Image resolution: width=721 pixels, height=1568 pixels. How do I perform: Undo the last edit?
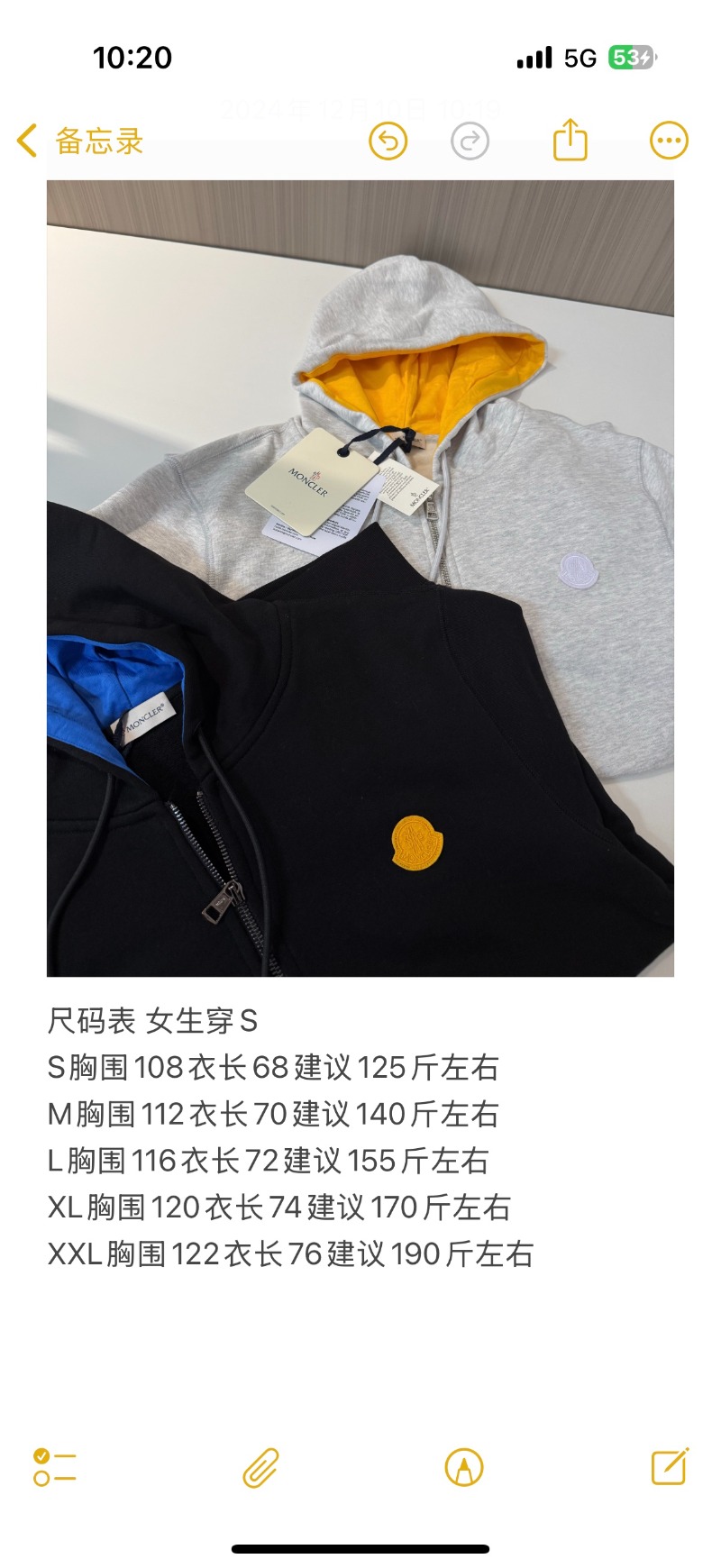point(388,141)
